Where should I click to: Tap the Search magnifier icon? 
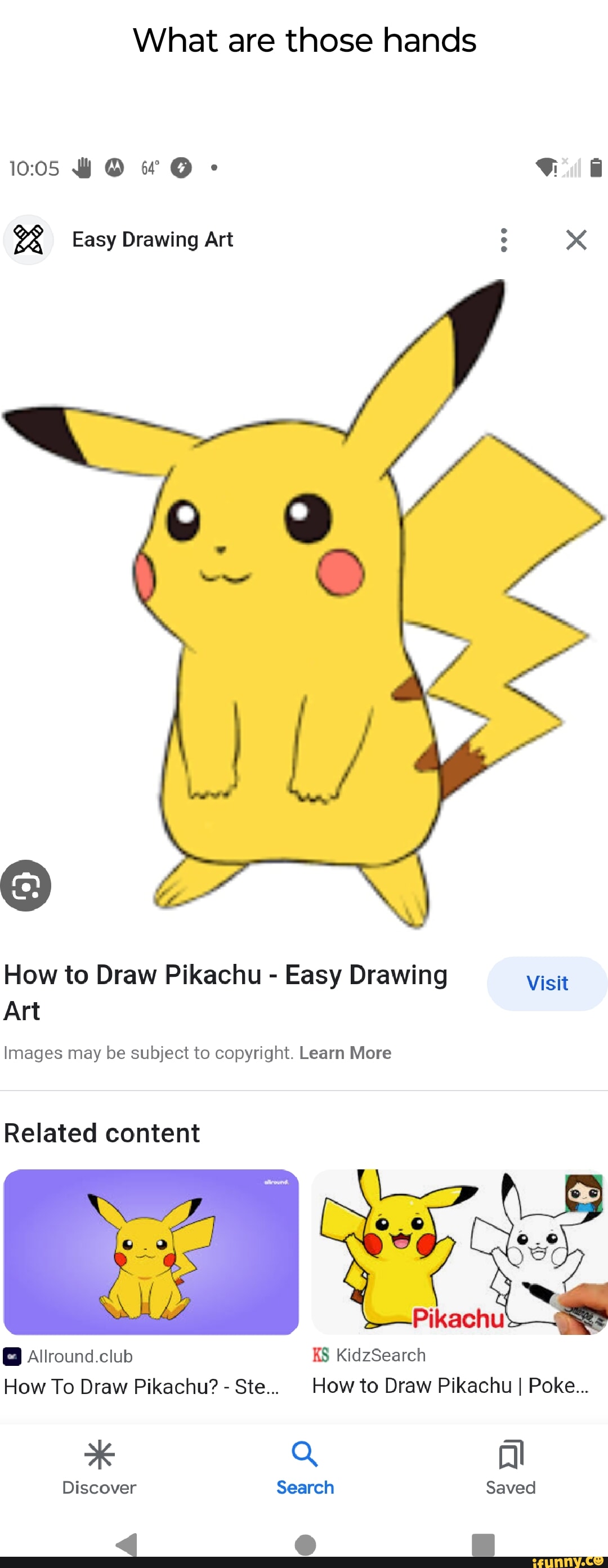coord(305,1455)
